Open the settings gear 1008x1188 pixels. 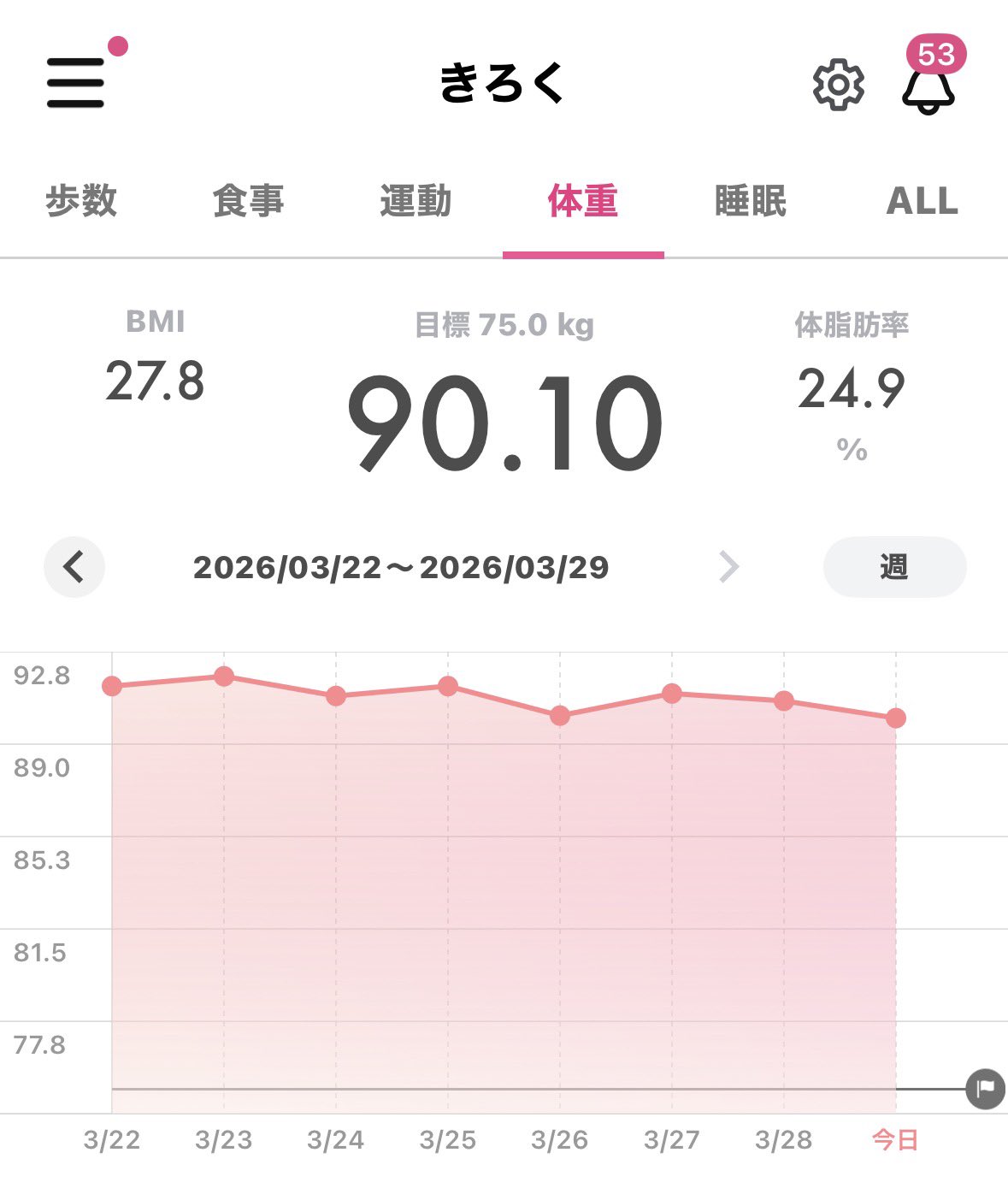tap(838, 85)
